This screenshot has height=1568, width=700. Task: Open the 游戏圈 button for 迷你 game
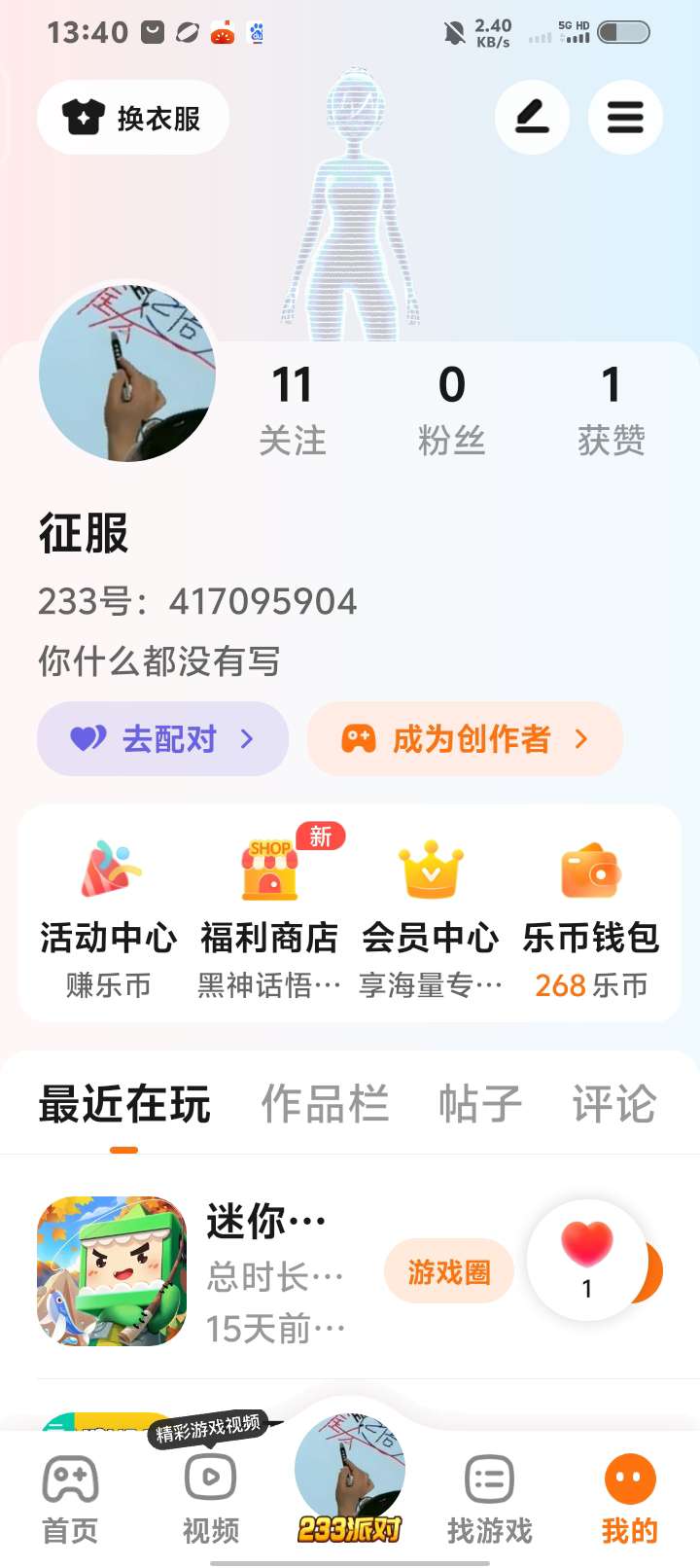[x=449, y=1271]
